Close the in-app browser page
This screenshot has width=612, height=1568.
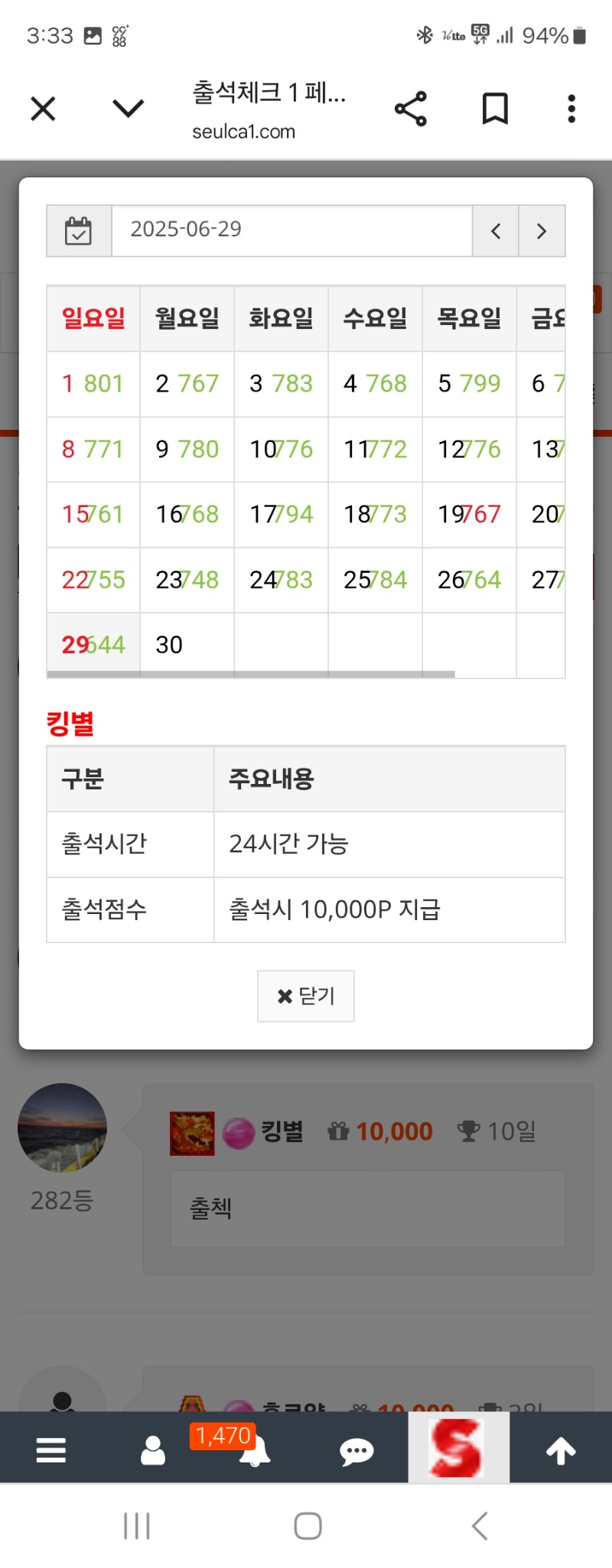pyautogui.click(x=43, y=109)
